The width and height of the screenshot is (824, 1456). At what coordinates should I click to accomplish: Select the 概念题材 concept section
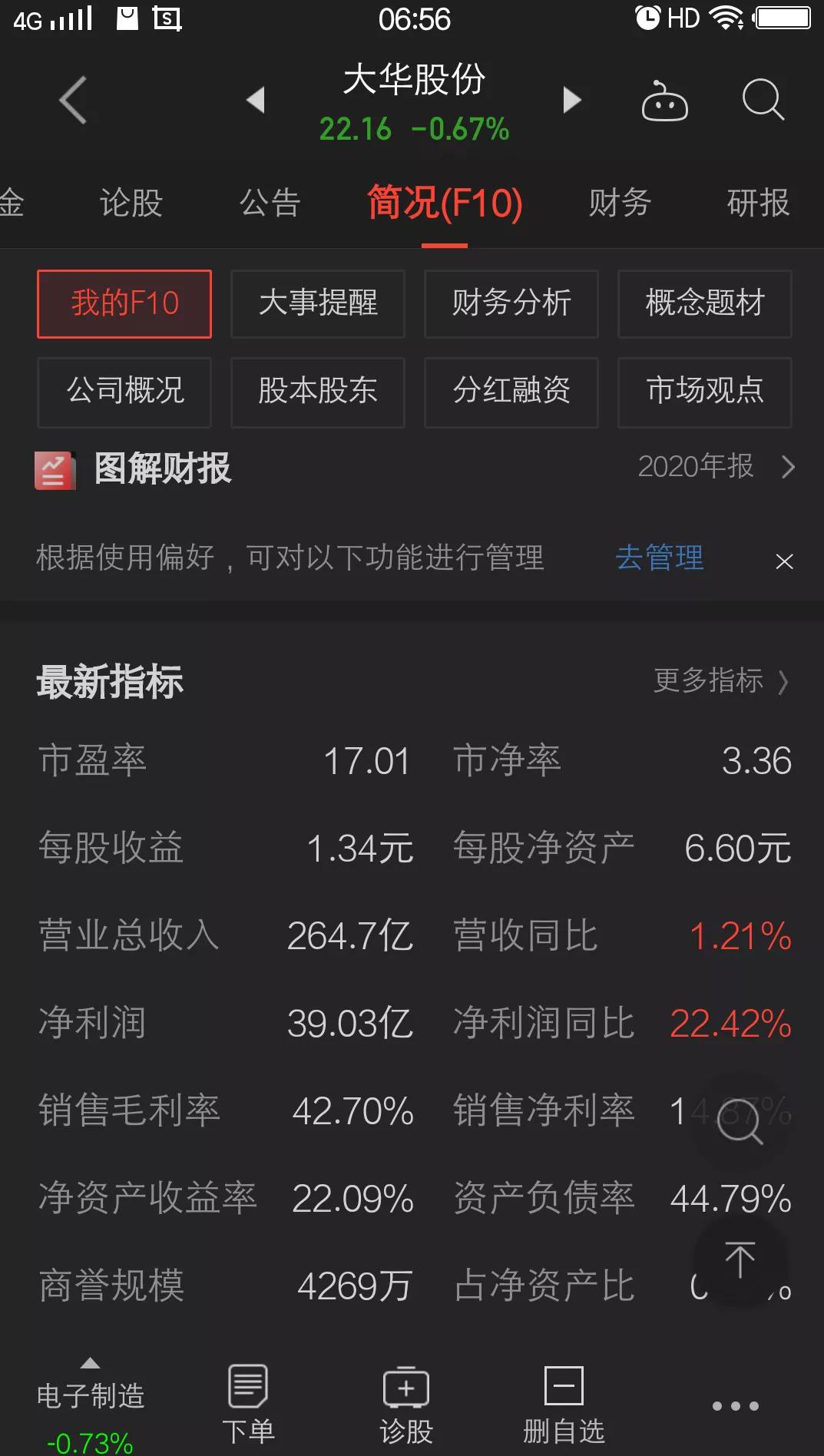(x=704, y=303)
